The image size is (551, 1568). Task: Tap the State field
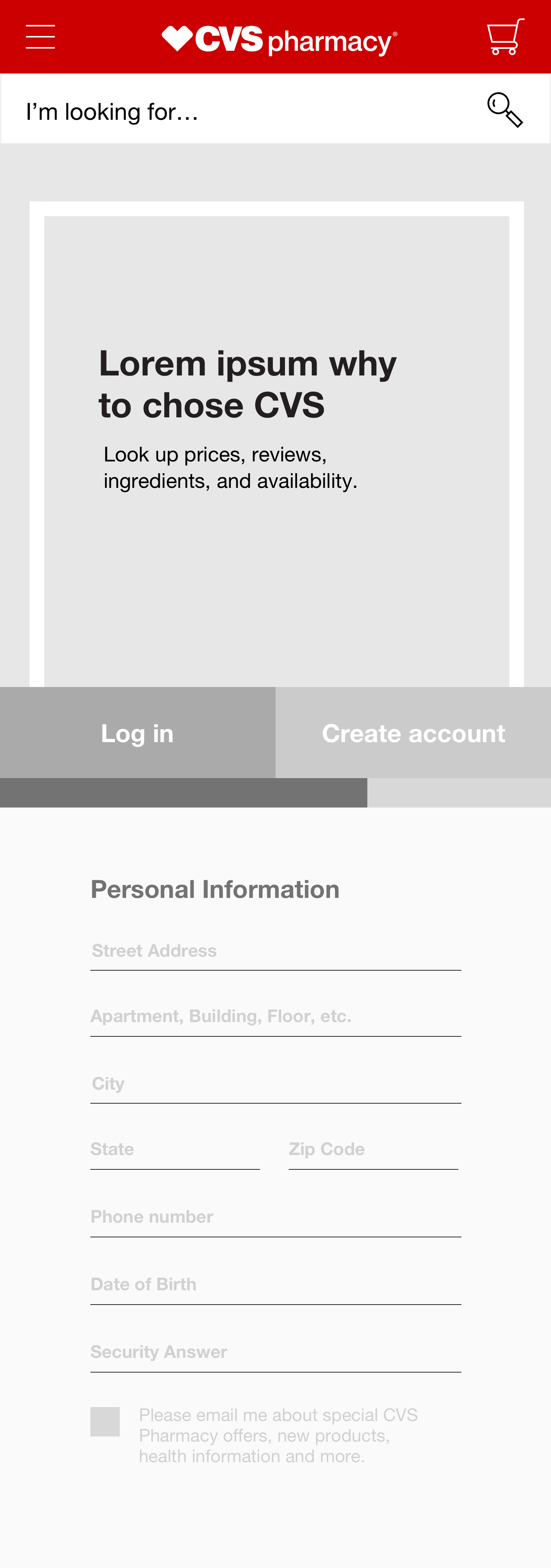(x=175, y=1150)
